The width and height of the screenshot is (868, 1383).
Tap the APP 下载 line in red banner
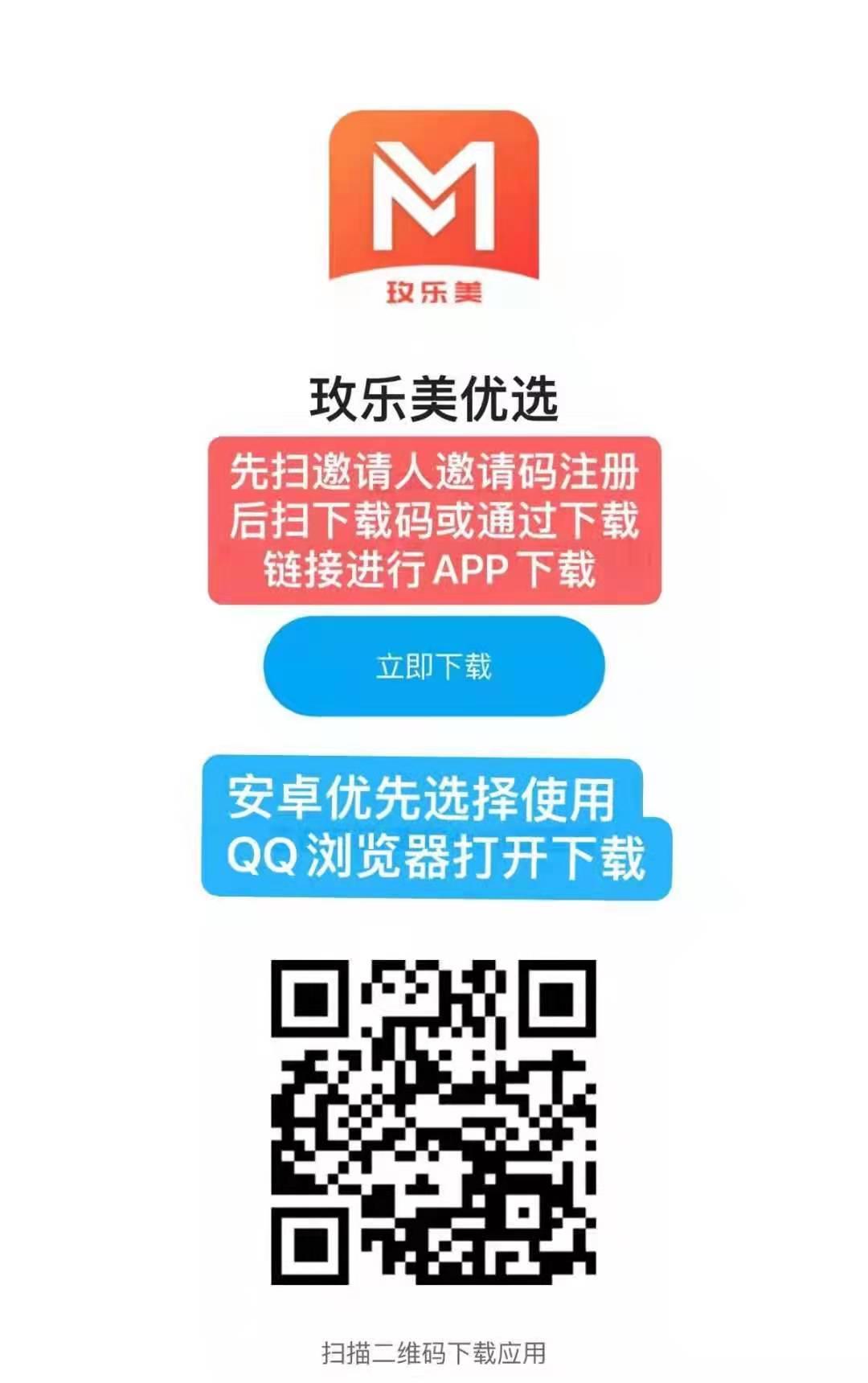434,567
